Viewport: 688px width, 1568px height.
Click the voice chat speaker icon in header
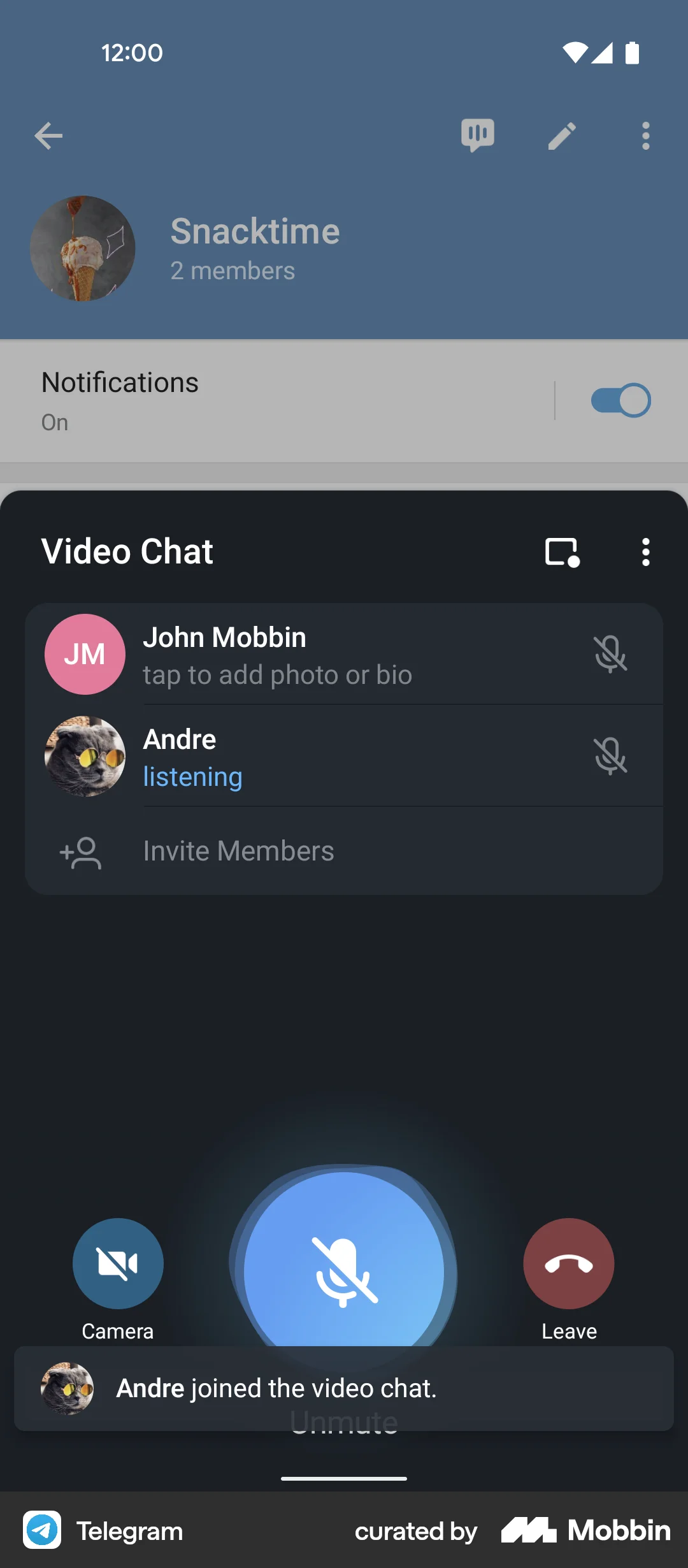(478, 135)
